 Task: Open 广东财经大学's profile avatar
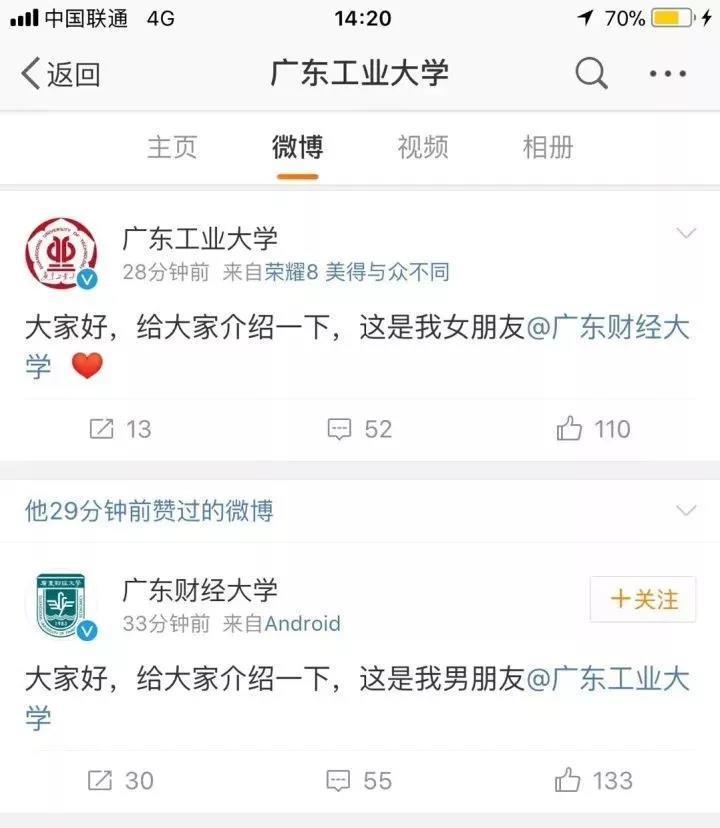pos(61,606)
